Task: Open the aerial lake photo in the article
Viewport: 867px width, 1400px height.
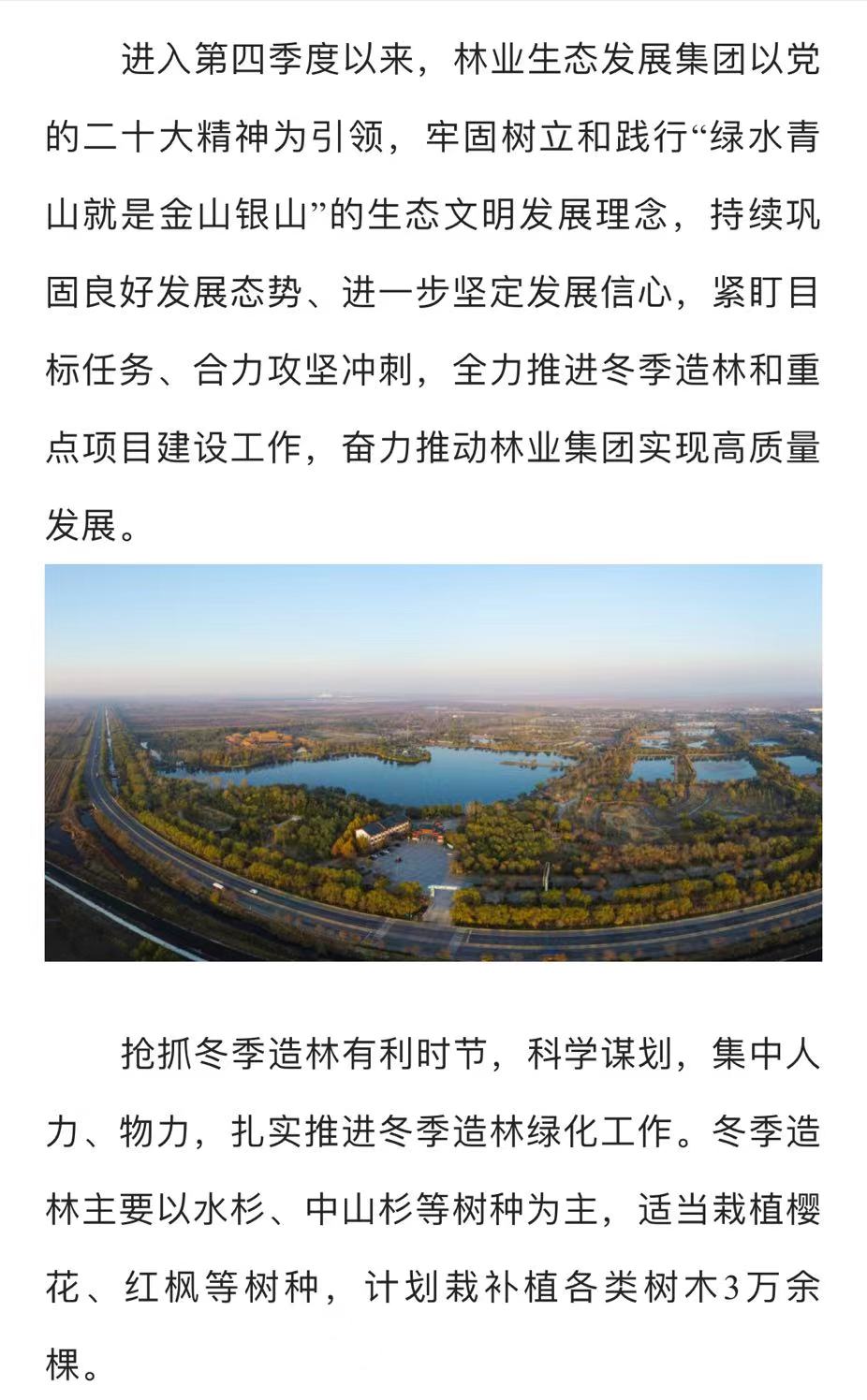Action: pyautogui.click(x=433, y=762)
